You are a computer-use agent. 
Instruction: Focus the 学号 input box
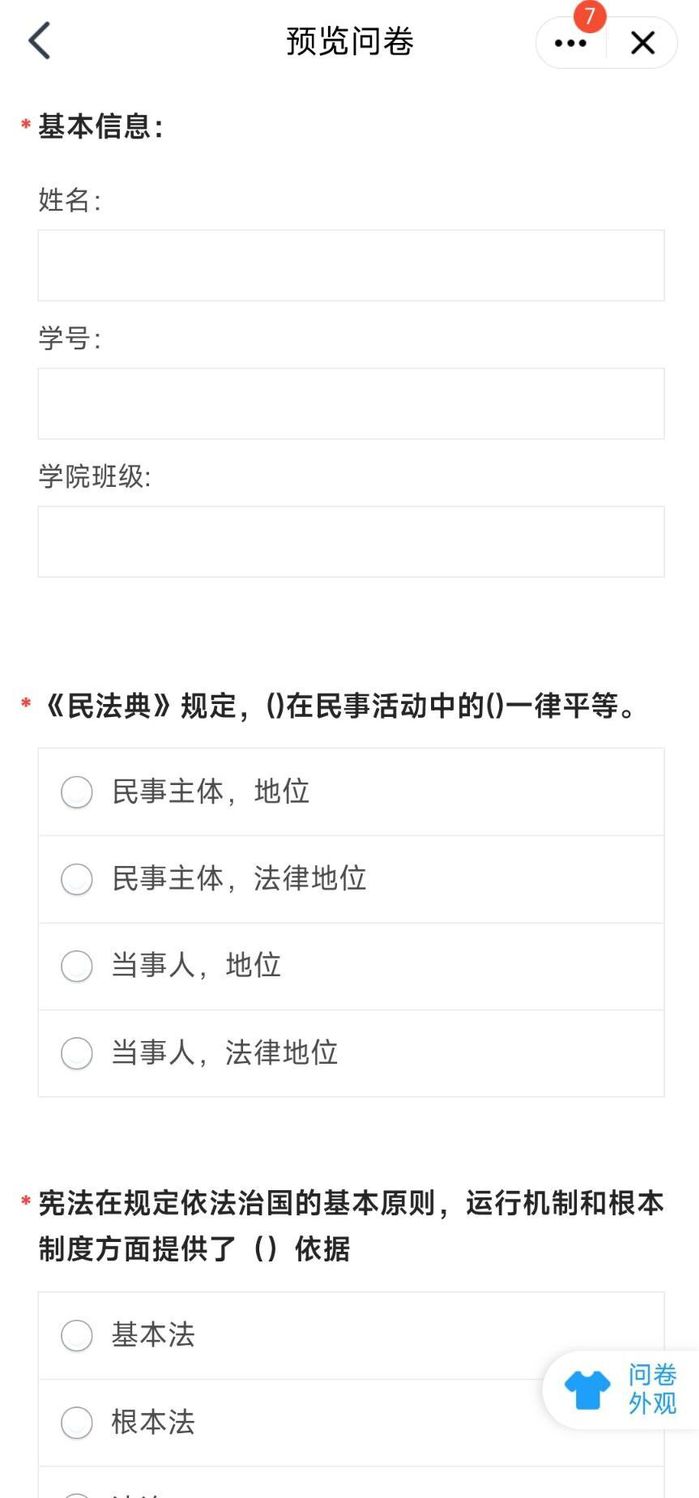click(x=351, y=403)
